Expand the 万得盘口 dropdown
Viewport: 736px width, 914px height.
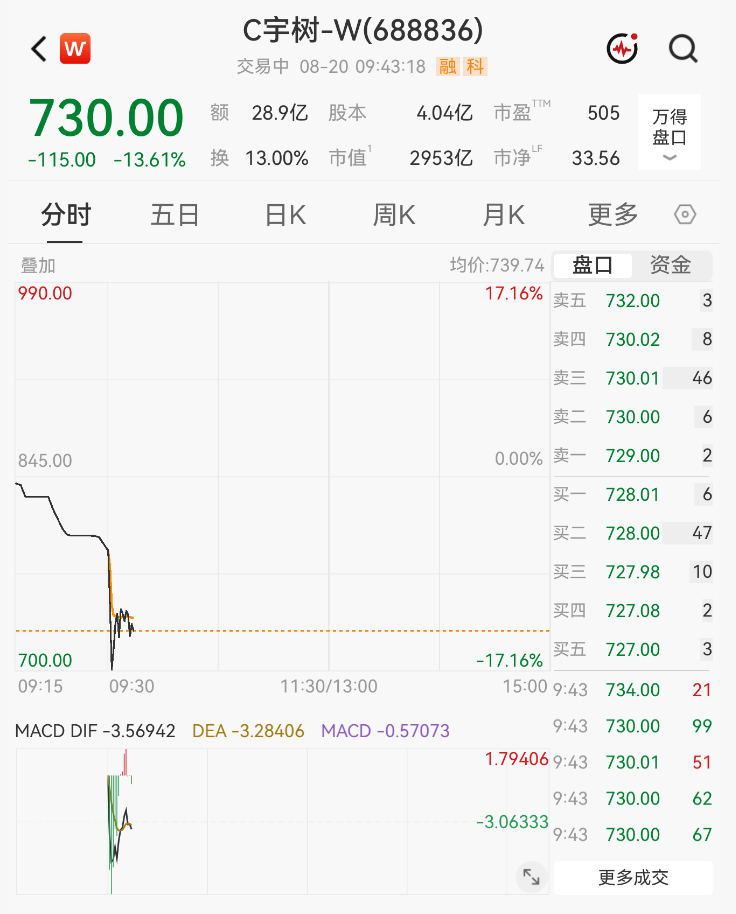pyautogui.click(x=669, y=132)
